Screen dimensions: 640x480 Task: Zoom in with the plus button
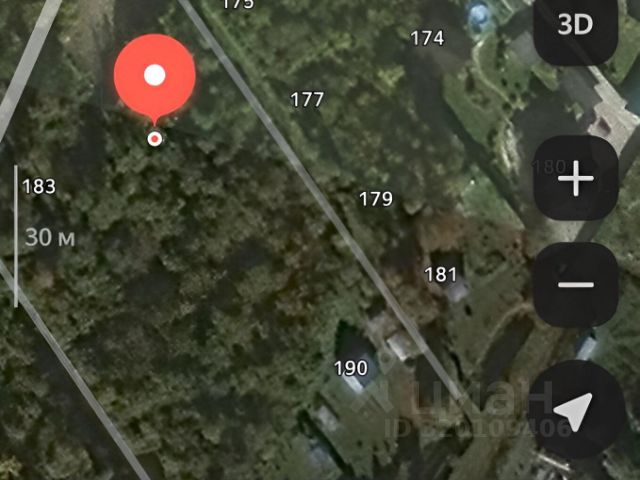click(575, 180)
